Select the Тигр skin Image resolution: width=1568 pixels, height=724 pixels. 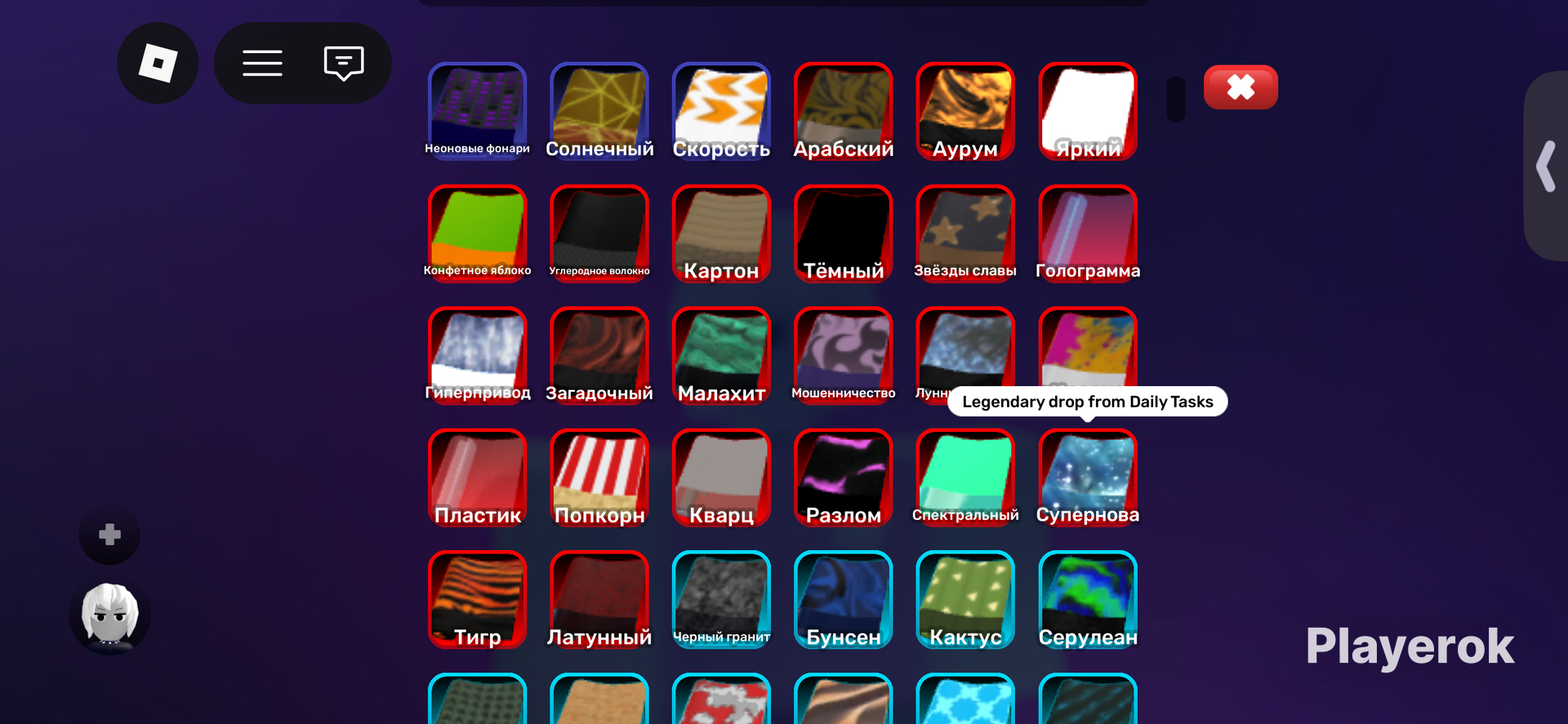[477, 600]
